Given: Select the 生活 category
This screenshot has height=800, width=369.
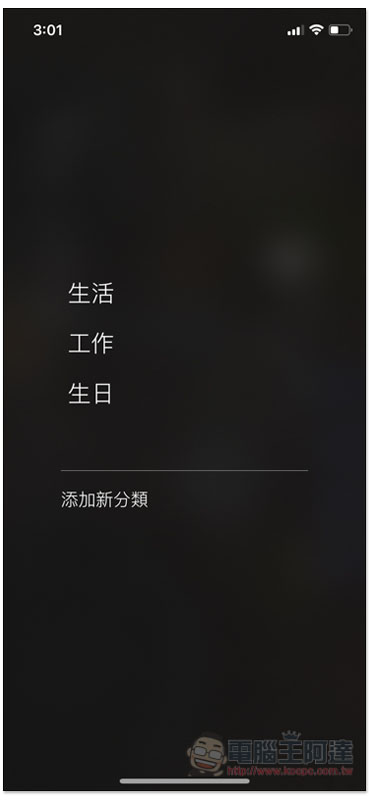Looking at the screenshot, I should [x=91, y=294].
